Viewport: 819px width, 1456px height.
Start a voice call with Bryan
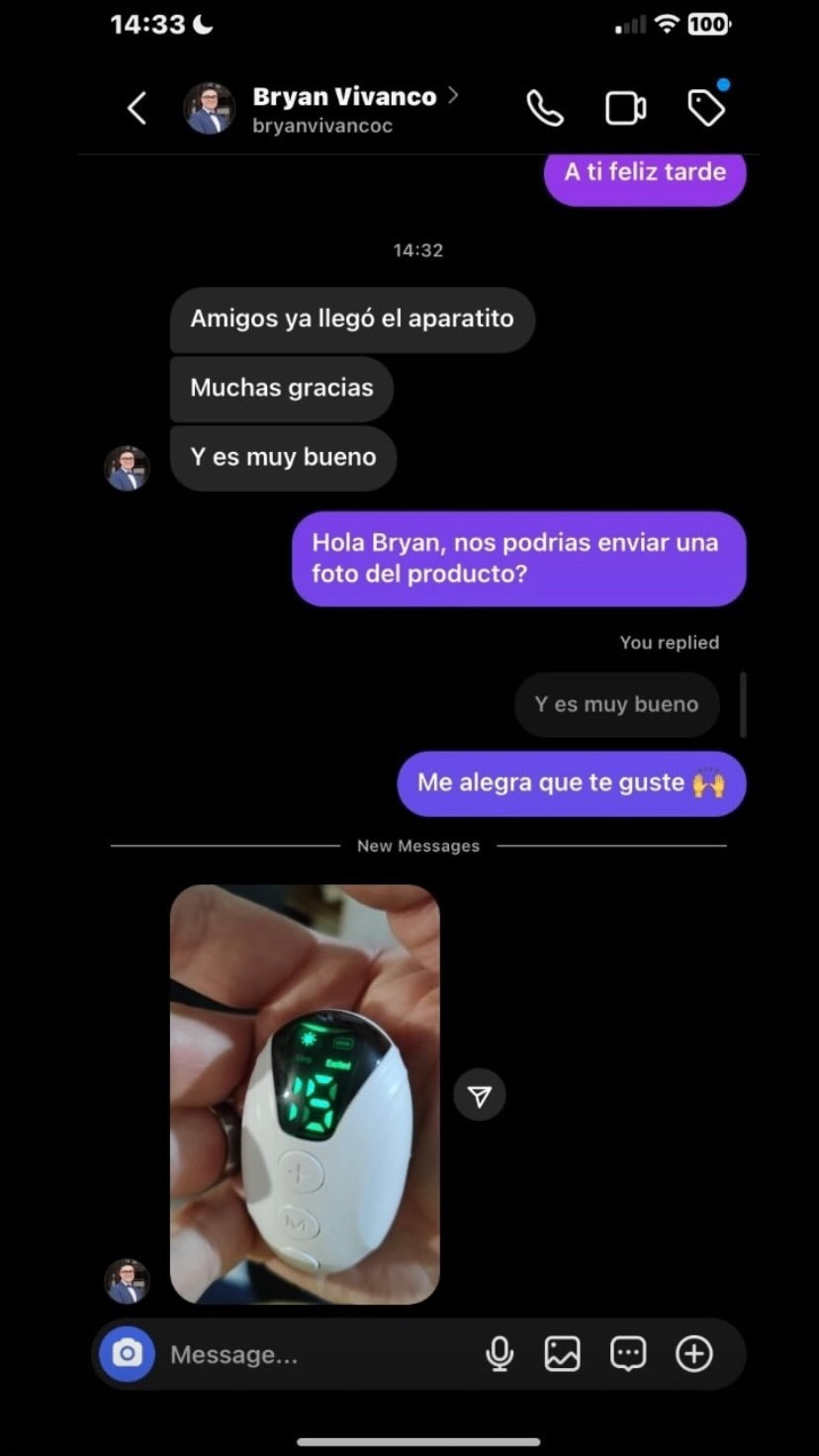pos(545,109)
